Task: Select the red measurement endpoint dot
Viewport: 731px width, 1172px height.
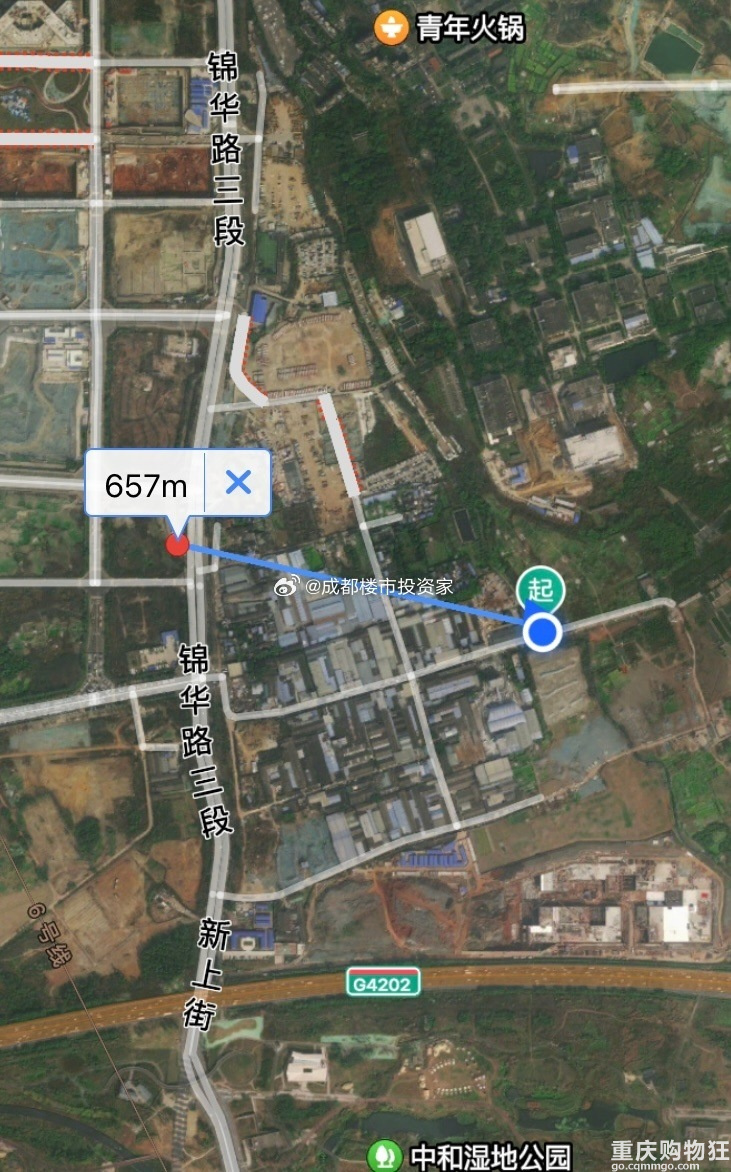Action: click(177, 544)
